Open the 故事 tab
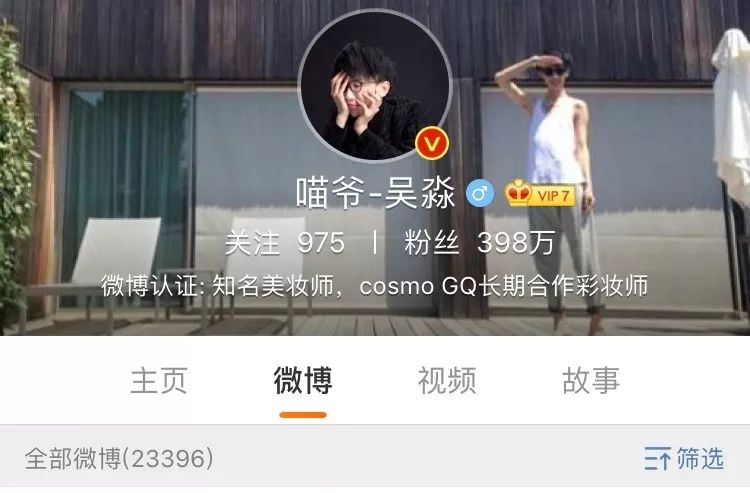Image resolution: width=750 pixels, height=493 pixels. click(x=591, y=380)
